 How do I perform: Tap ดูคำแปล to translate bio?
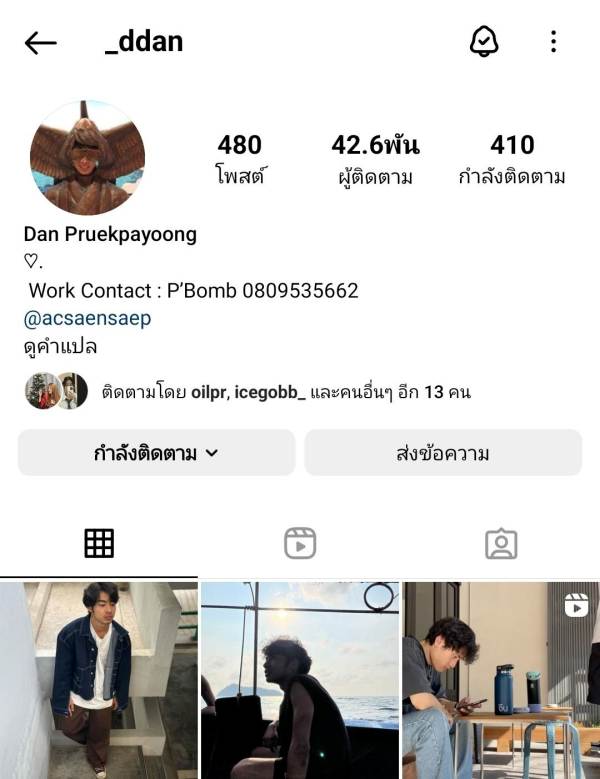(x=61, y=347)
